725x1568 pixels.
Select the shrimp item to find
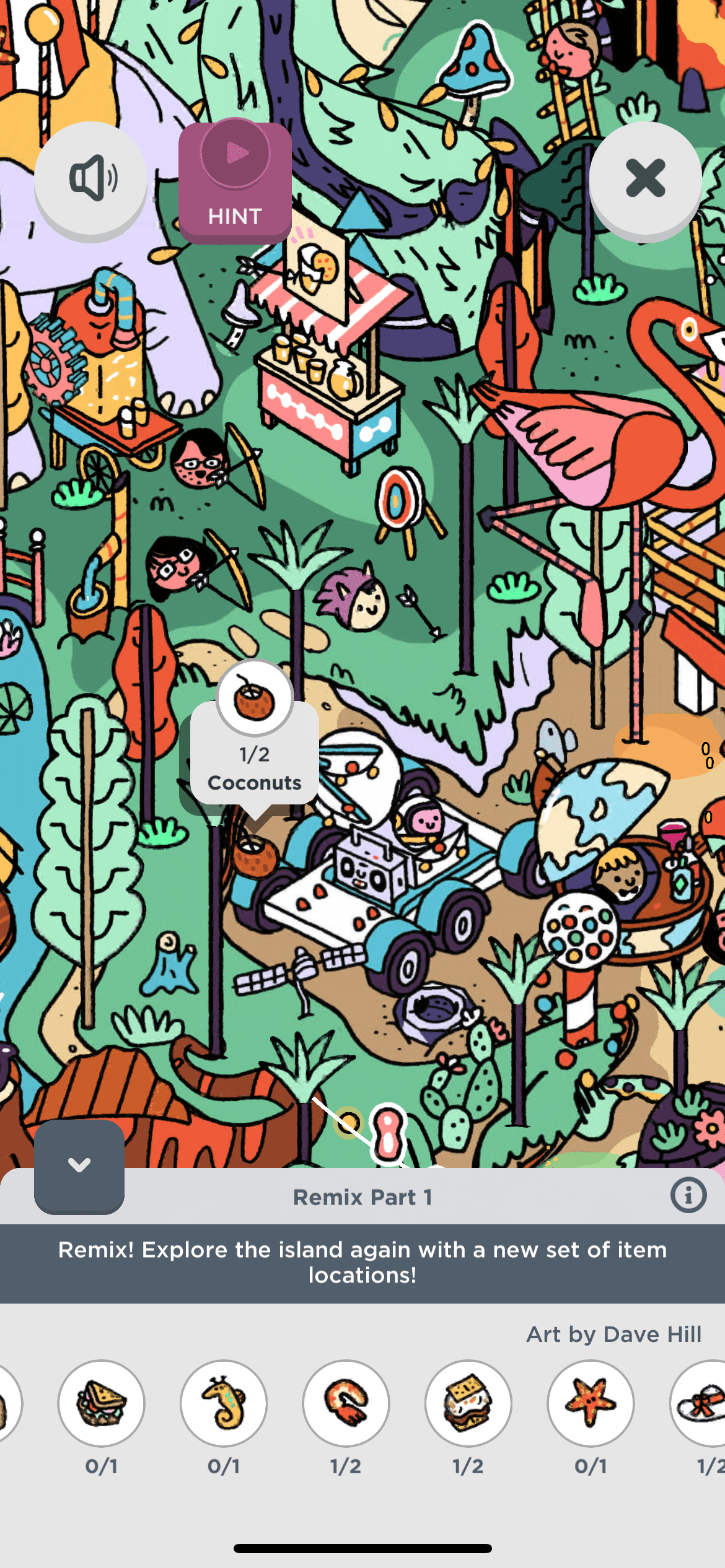pos(346,1403)
